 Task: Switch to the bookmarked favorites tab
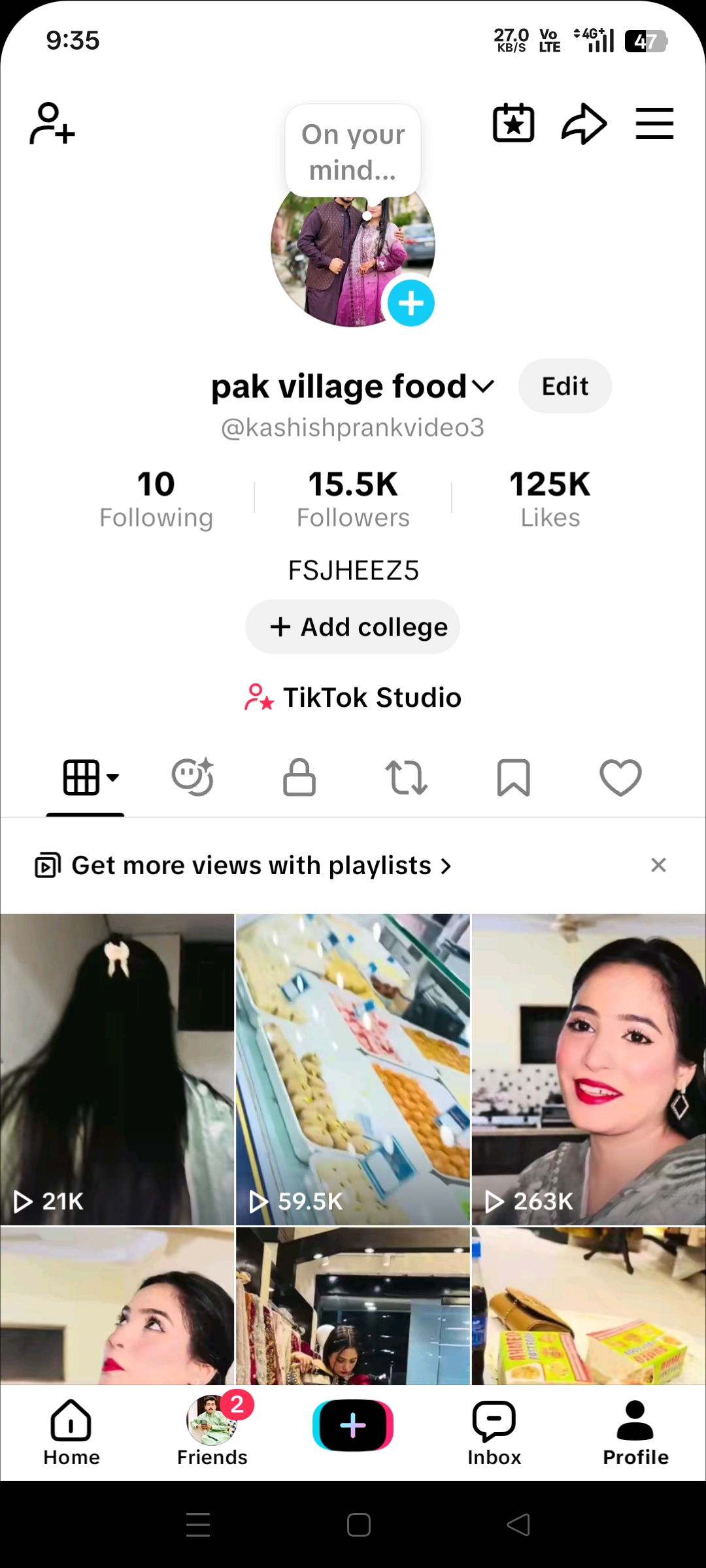pos(514,777)
